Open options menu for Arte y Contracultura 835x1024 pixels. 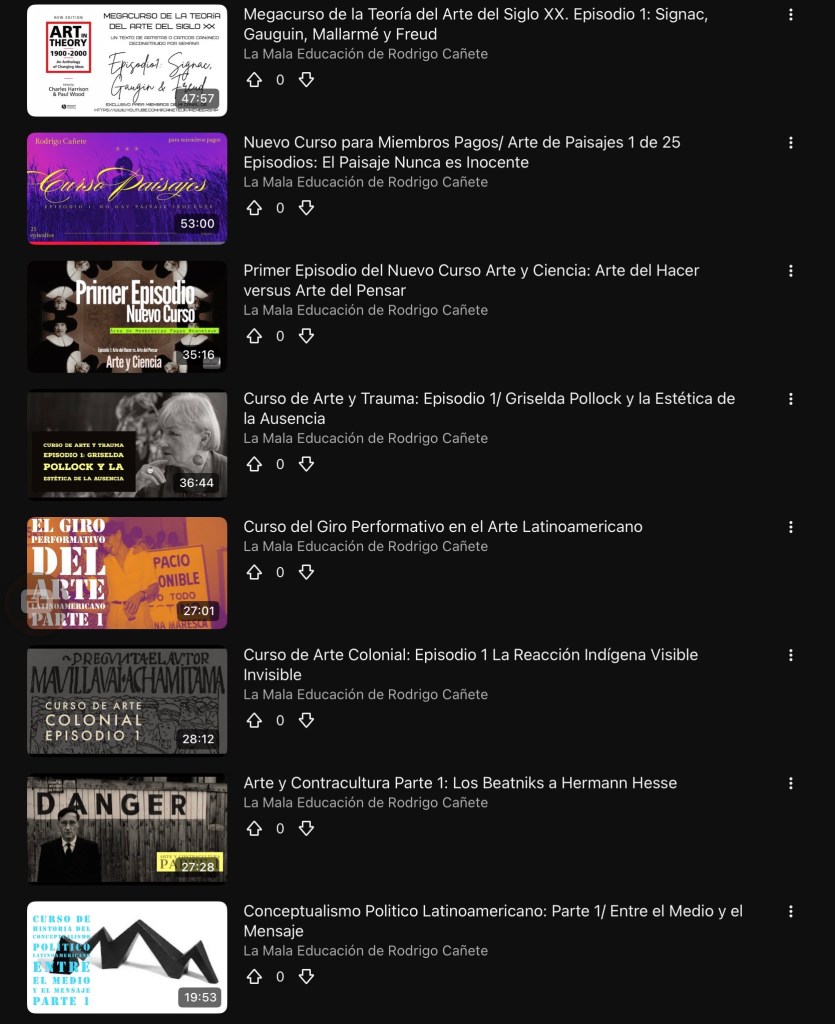pyautogui.click(x=791, y=783)
